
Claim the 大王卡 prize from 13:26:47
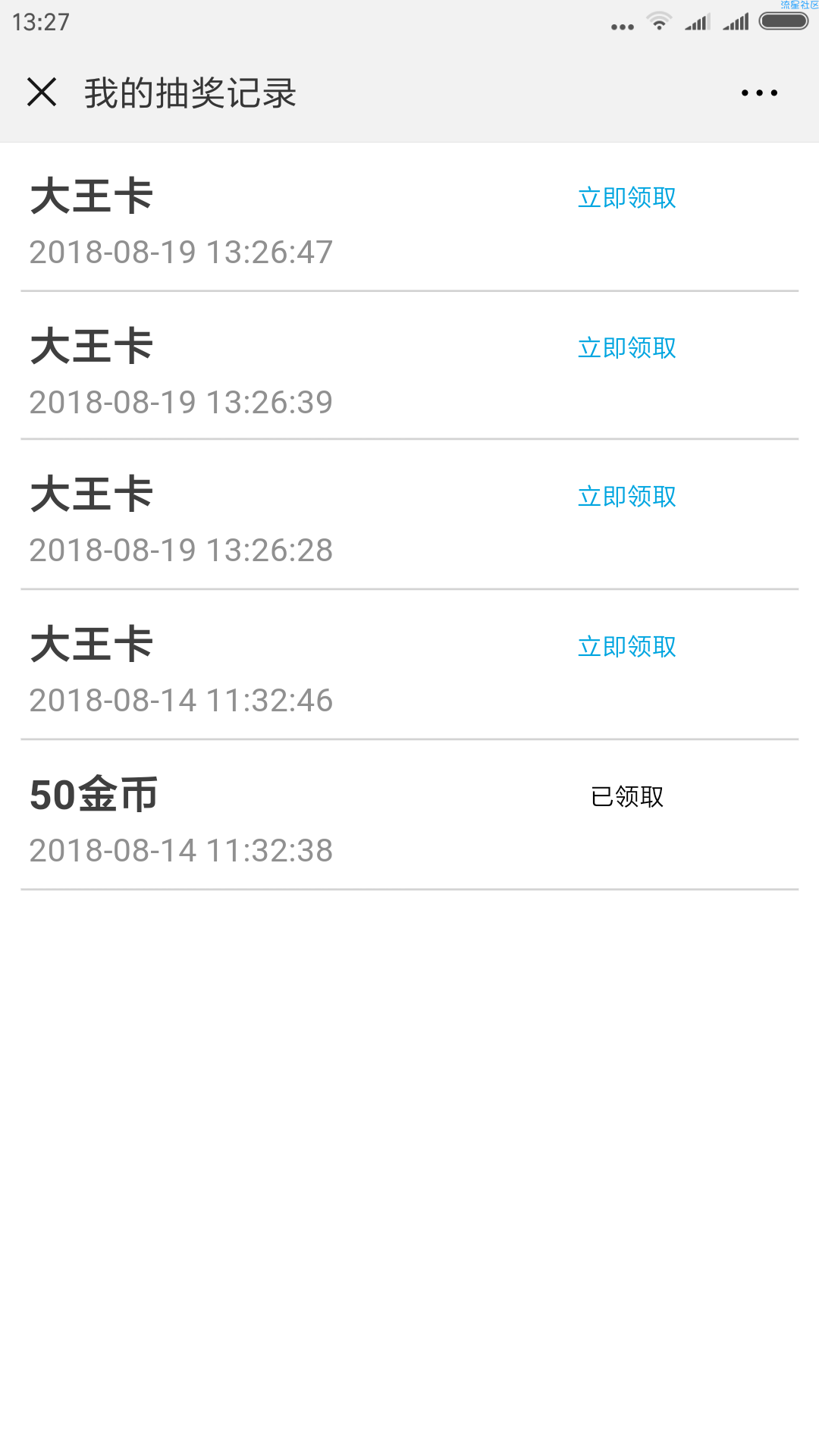click(626, 198)
